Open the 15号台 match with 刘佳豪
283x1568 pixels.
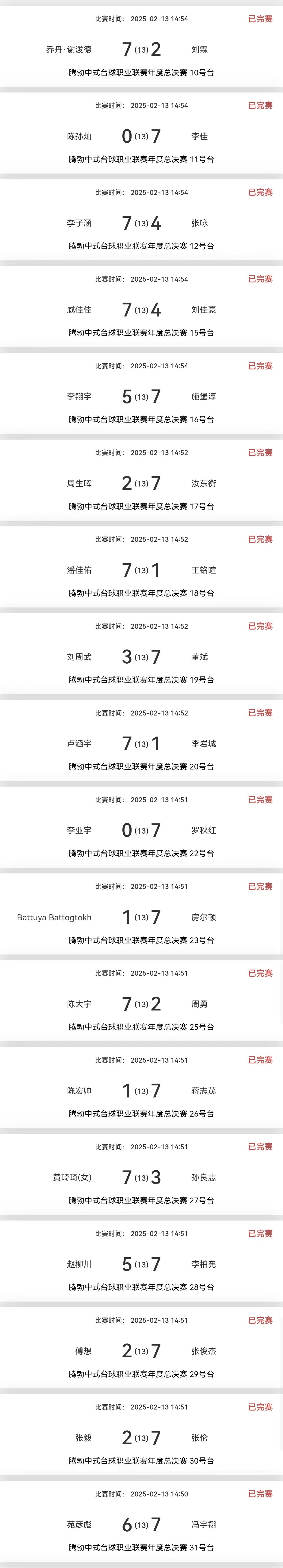coord(141,310)
